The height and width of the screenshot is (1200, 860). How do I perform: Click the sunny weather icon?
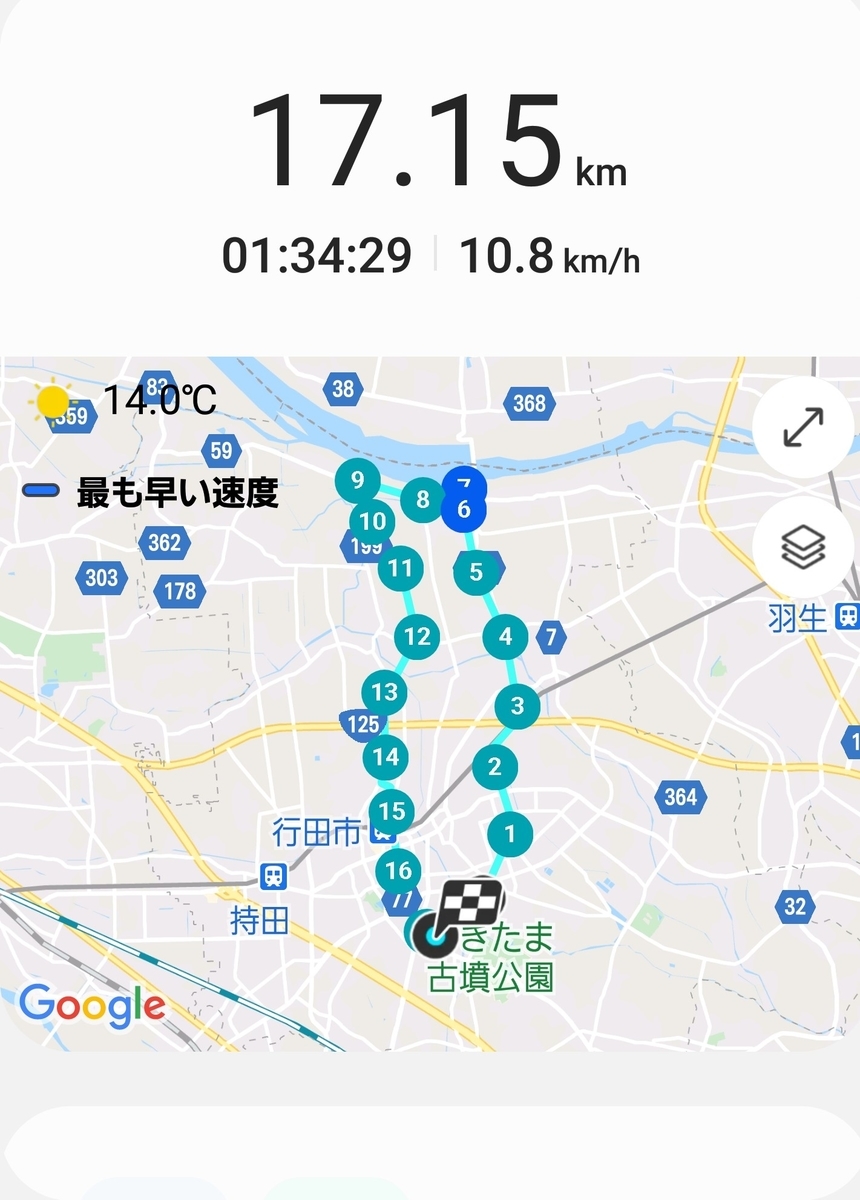(x=54, y=403)
